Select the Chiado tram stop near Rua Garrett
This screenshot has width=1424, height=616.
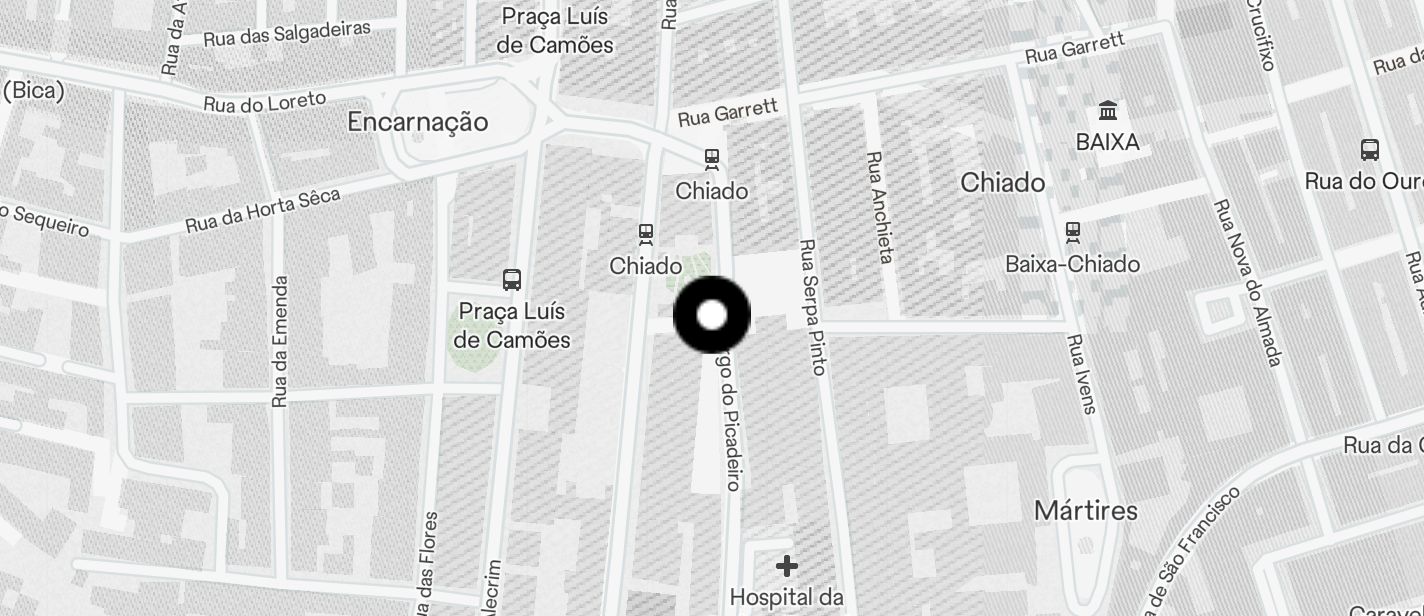click(712, 158)
